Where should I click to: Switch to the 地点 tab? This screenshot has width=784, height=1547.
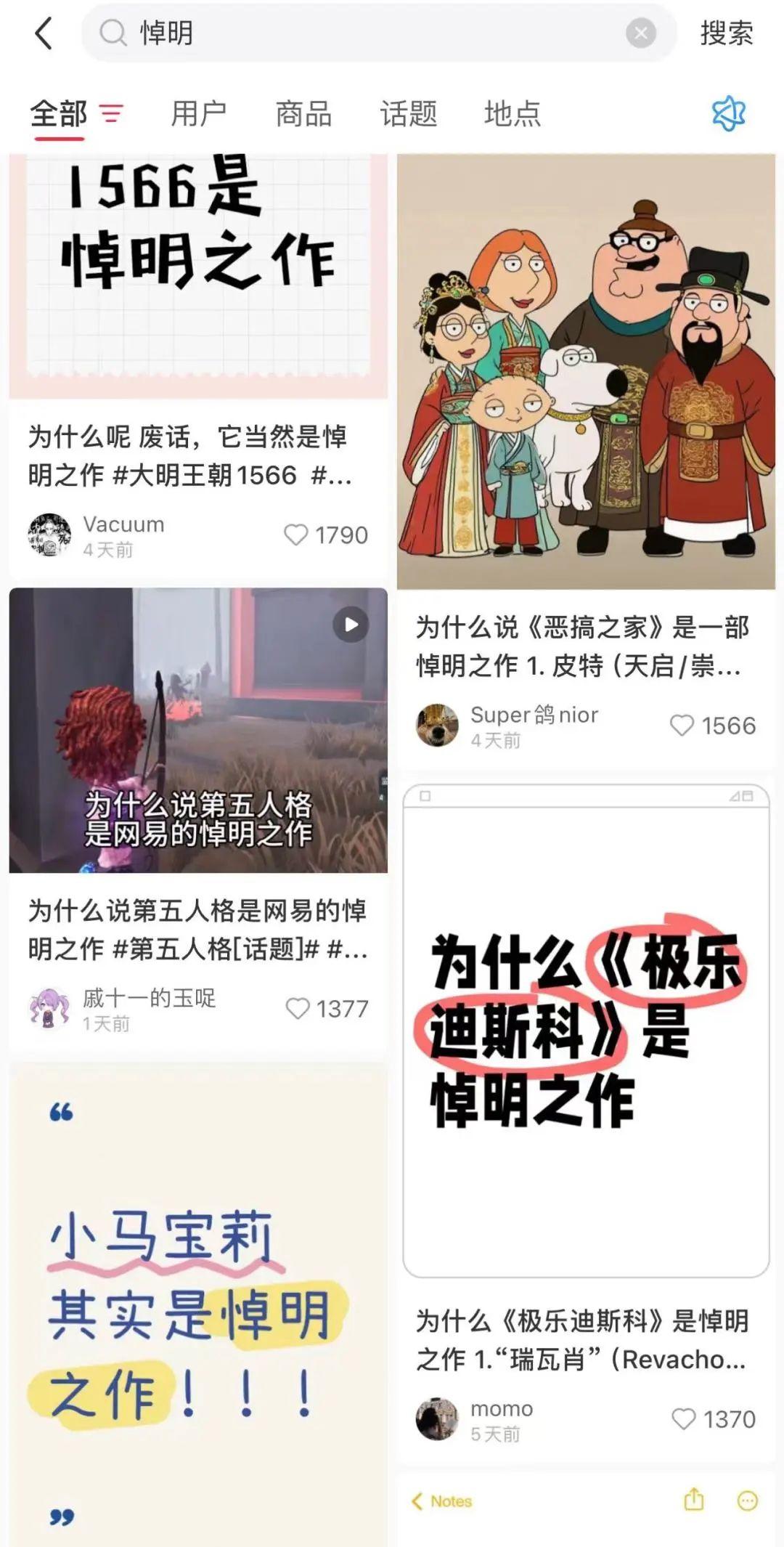513,114
